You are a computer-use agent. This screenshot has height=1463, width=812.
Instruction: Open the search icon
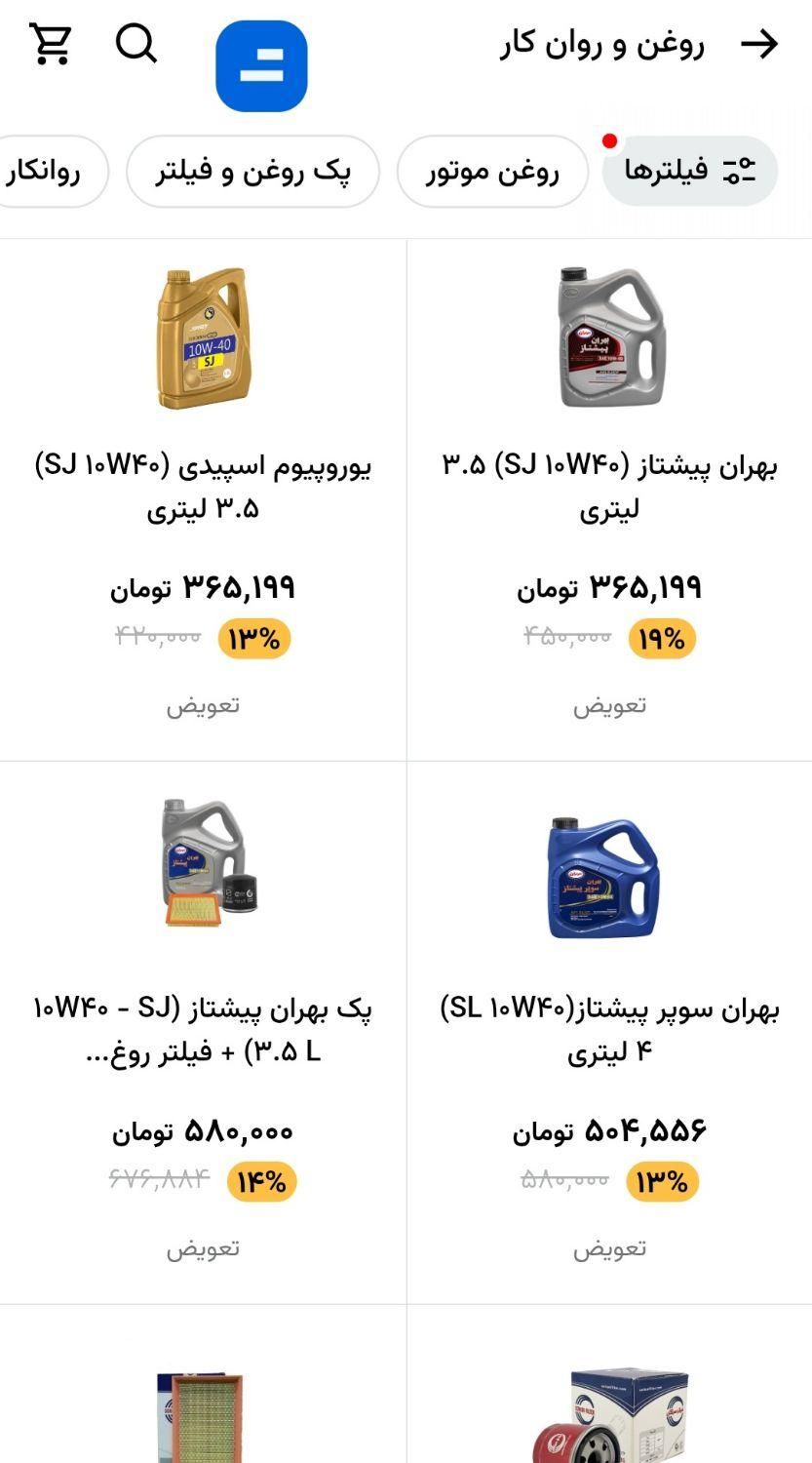pos(136,44)
